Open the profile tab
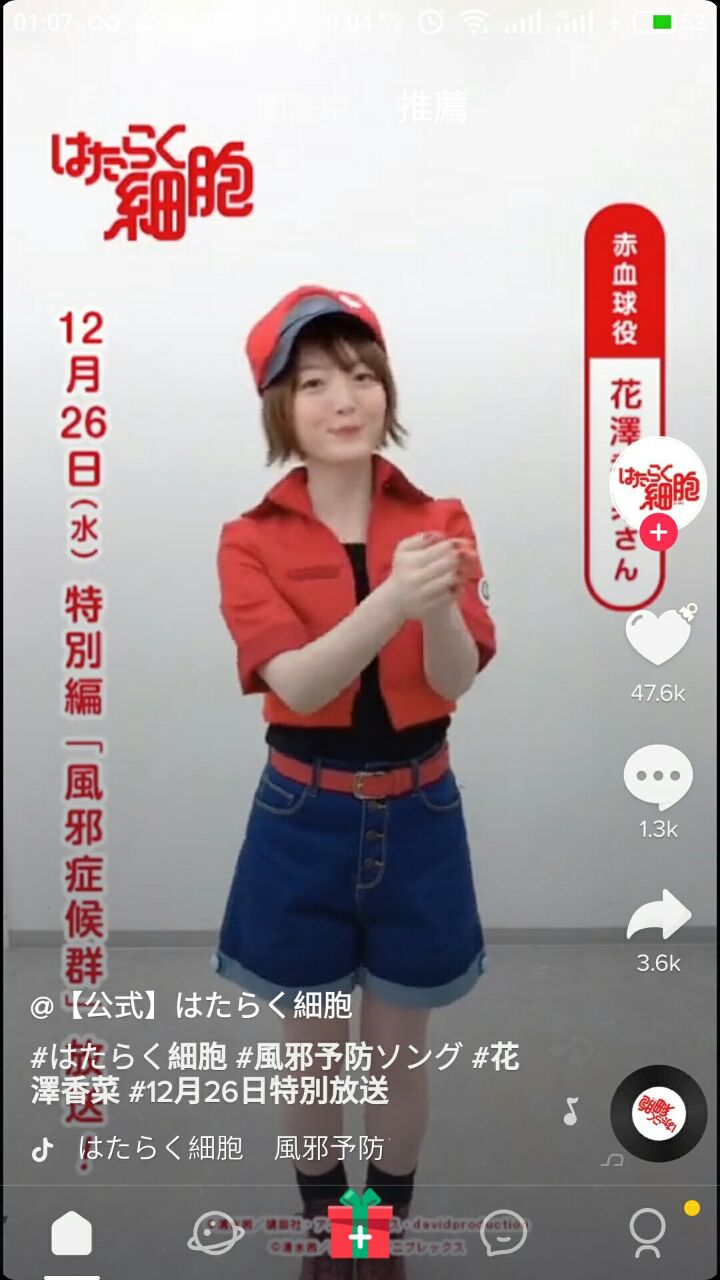 (648, 1234)
